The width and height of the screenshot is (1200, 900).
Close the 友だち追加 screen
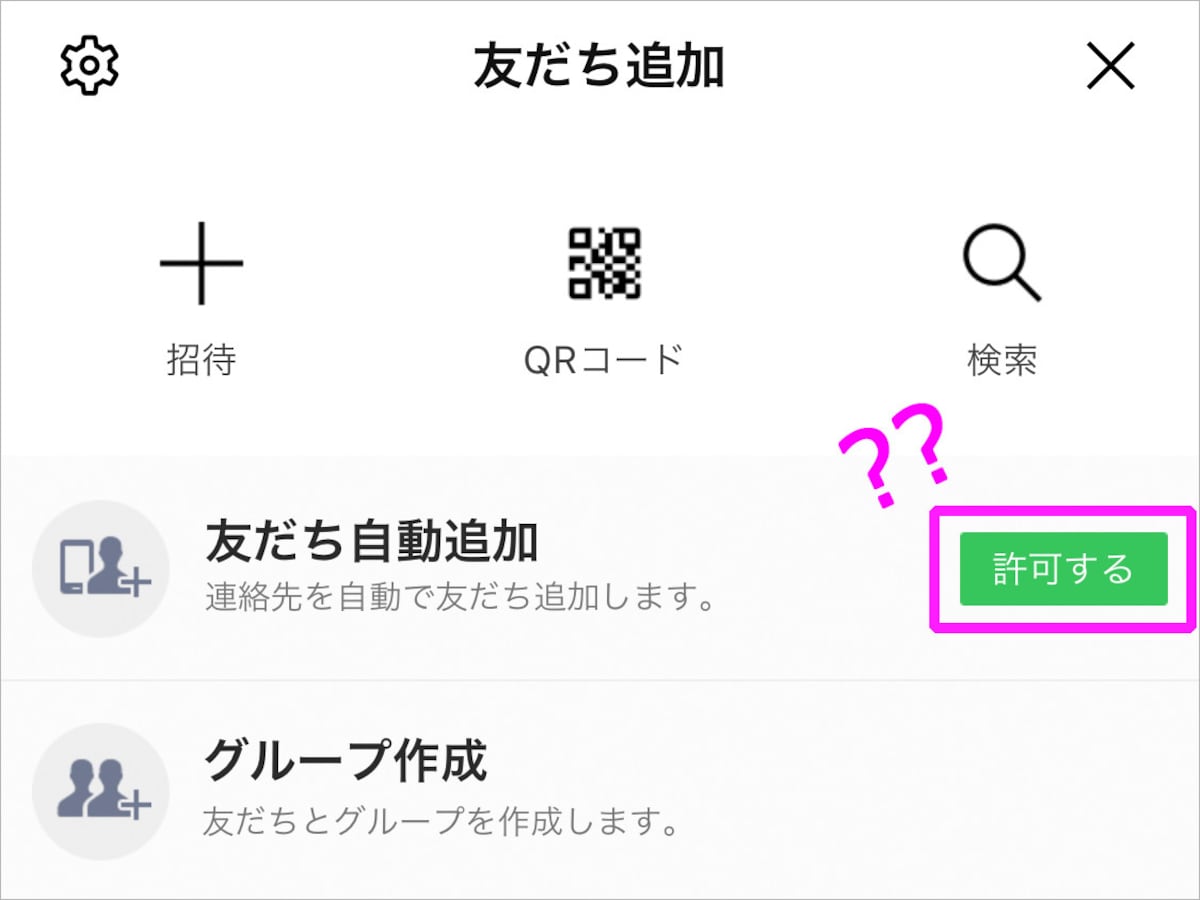coord(1110,68)
